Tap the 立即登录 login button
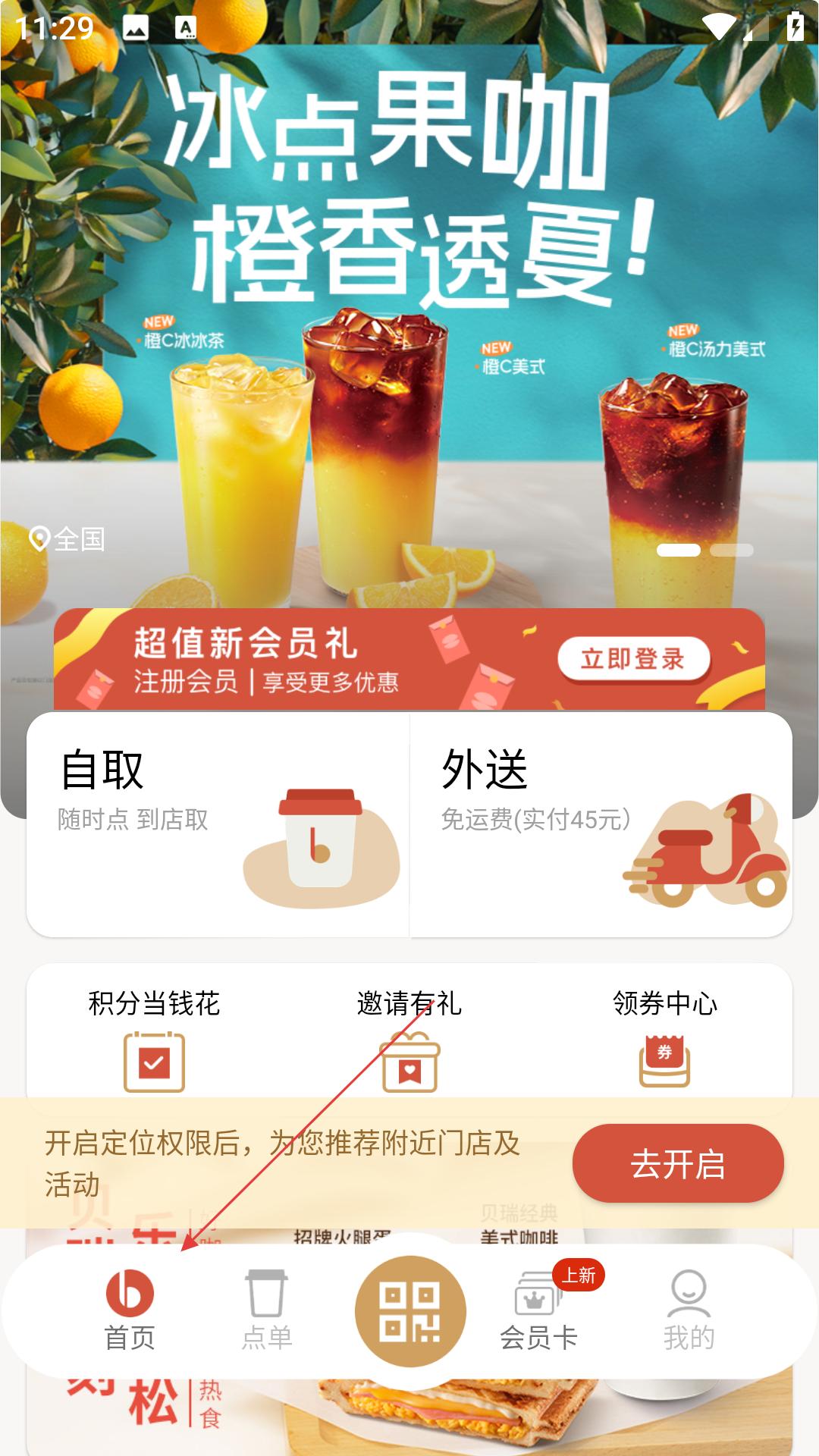The width and height of the screenshot is (819, 1456). [x=633, y=658]
